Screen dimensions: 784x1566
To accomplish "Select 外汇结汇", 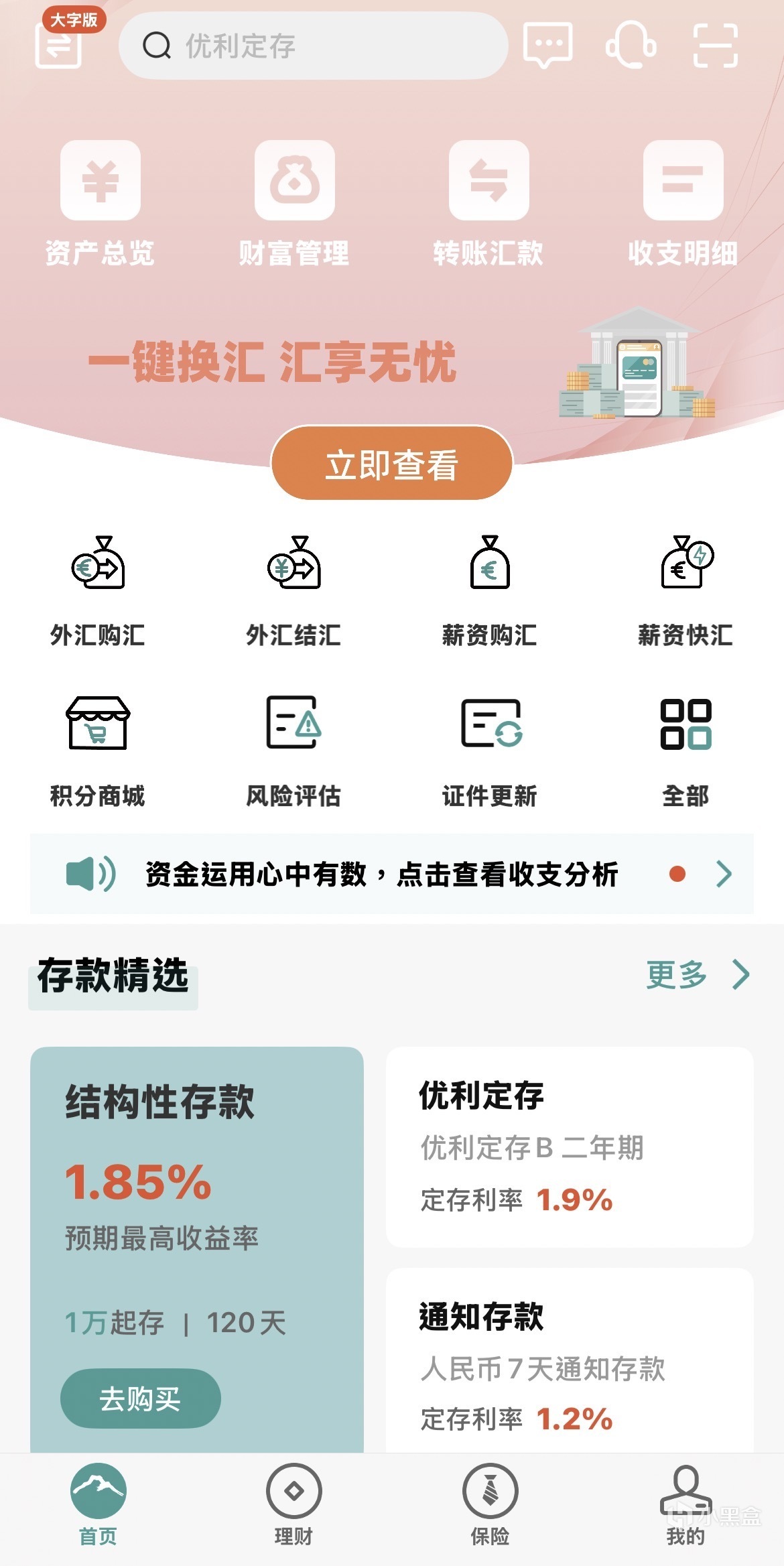I will (293, 591).
